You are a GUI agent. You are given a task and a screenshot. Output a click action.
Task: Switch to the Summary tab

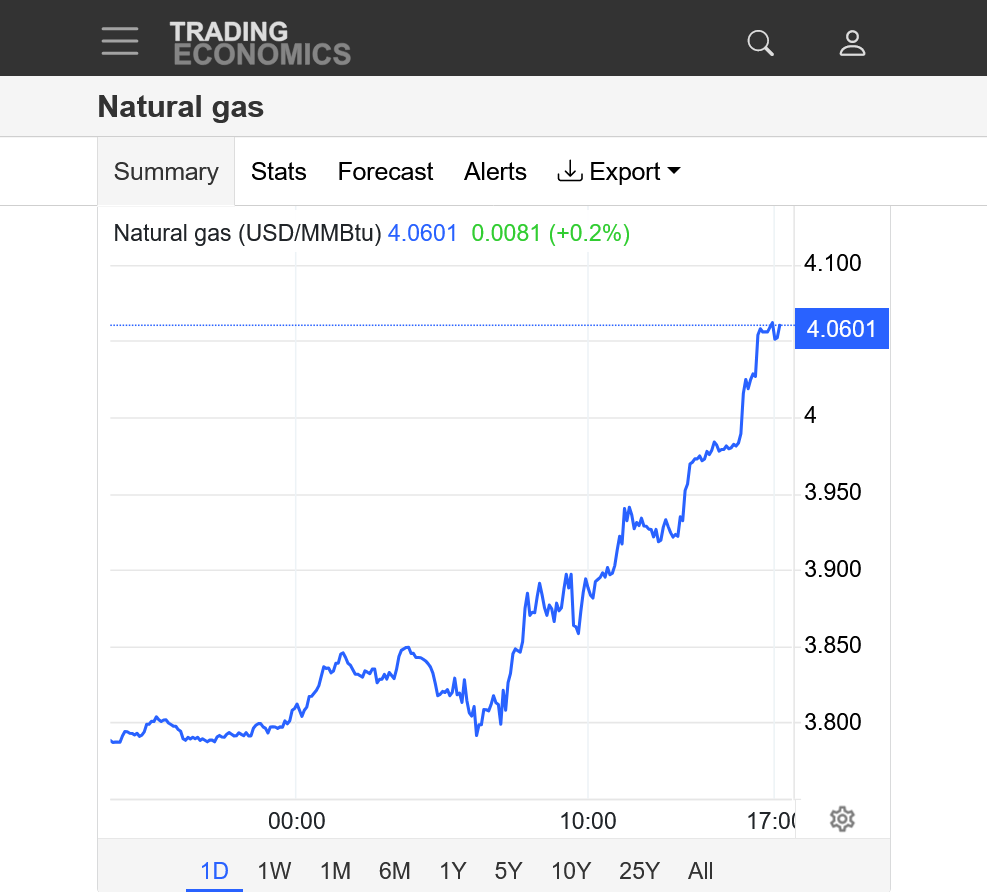(x=166, y=172)
